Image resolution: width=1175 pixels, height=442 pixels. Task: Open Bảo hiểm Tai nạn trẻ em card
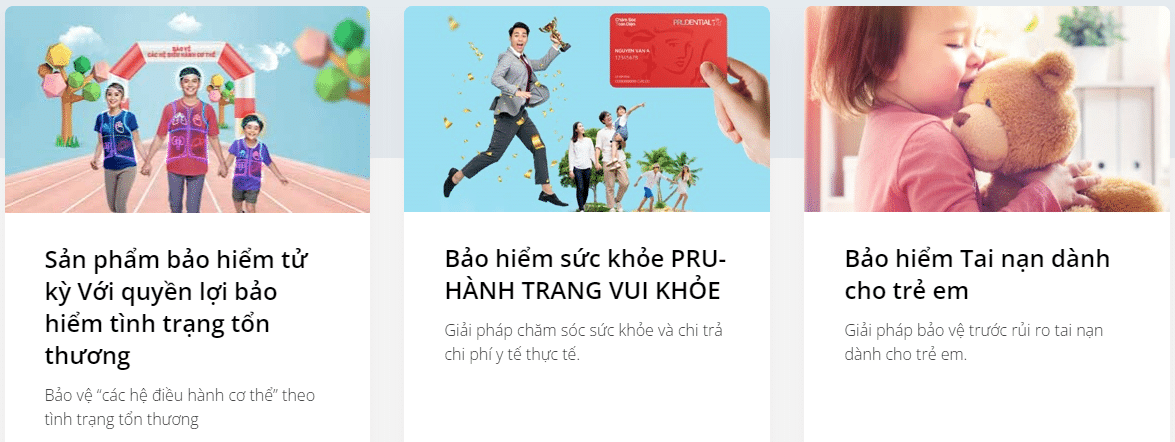977,275
